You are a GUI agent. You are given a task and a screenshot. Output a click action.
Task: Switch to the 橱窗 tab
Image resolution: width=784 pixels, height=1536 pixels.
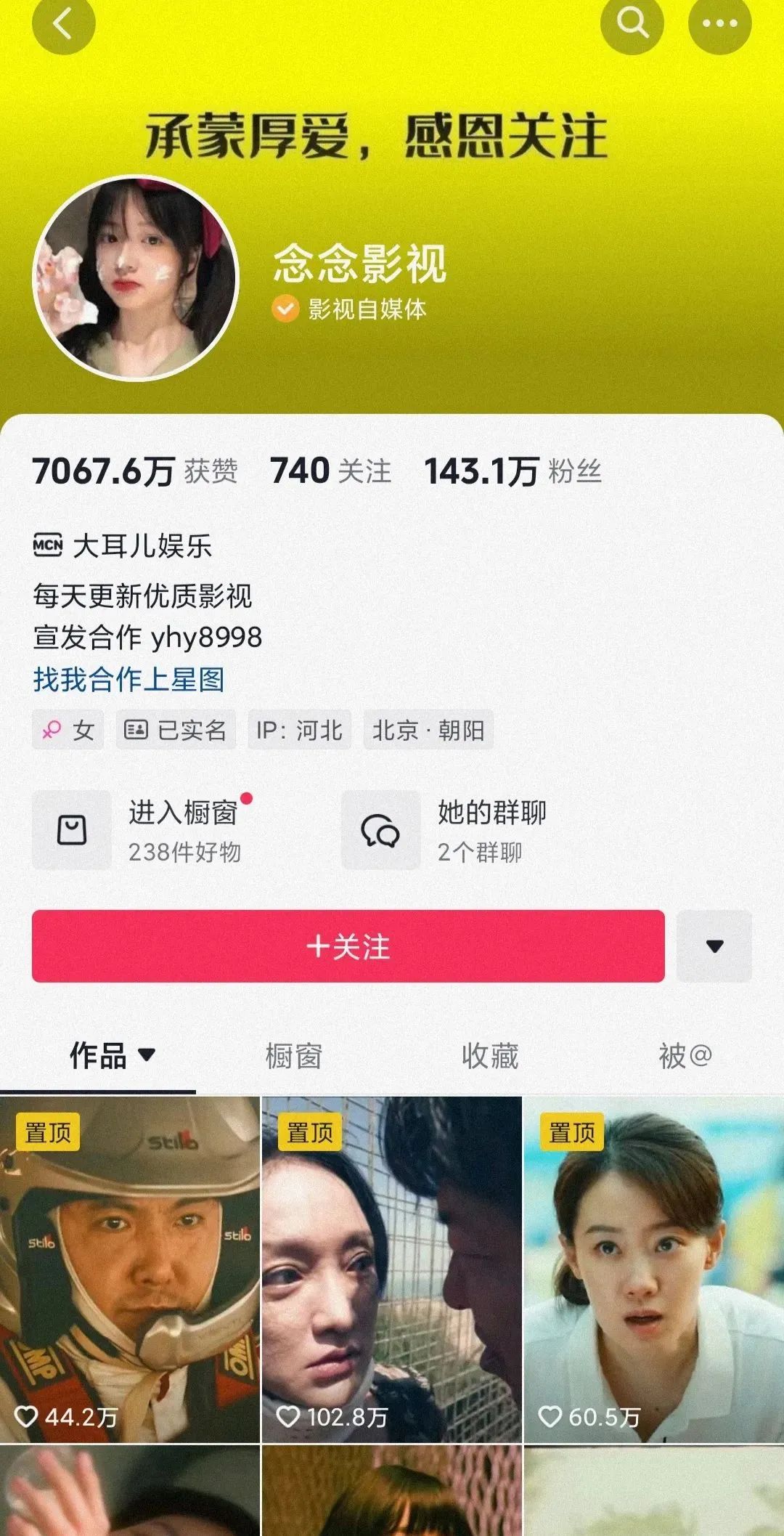point(294,1056)
